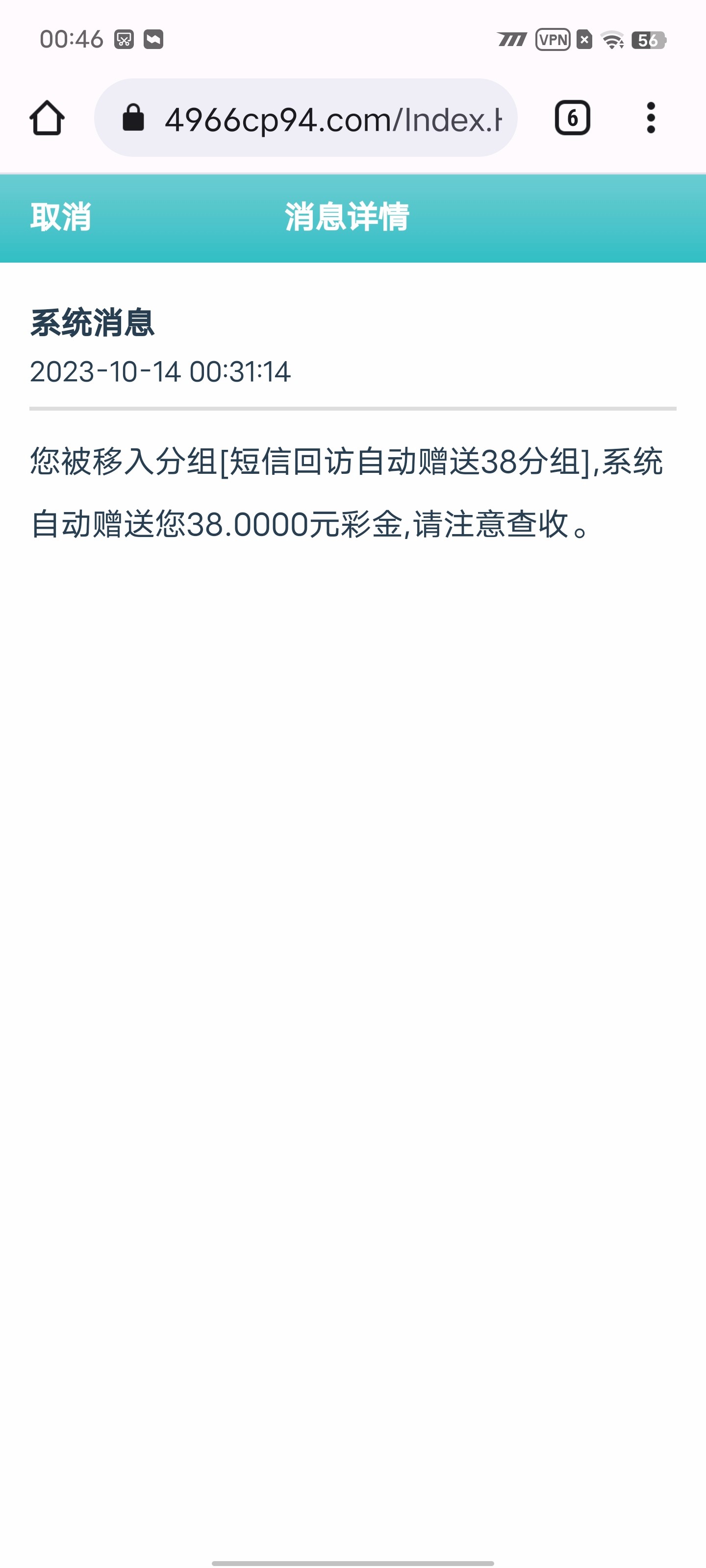Tap the 取消 cancel button
Screen dimensions: 706x1568
click(60, 217)
